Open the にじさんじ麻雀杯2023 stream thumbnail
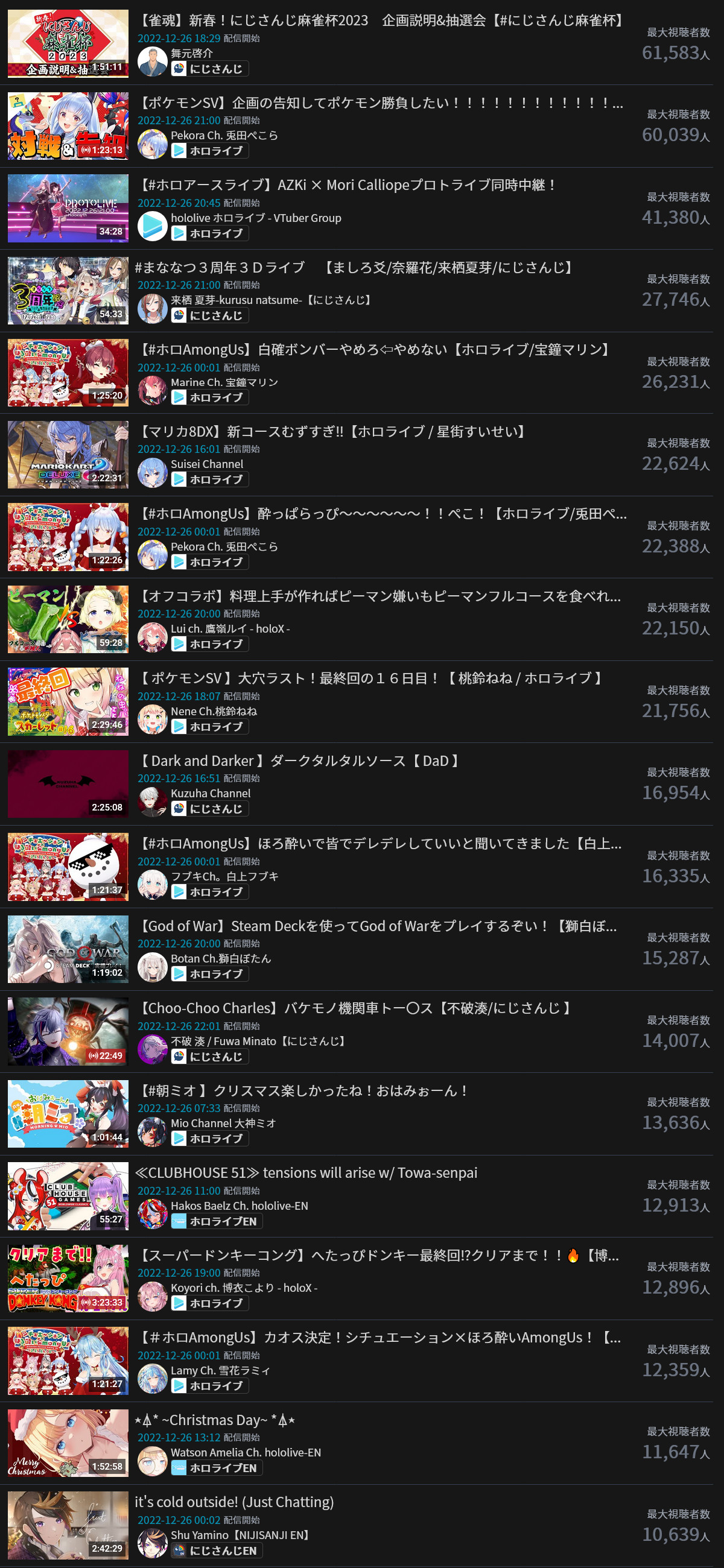Viewport: 724px width, 1568px height. 68,44
